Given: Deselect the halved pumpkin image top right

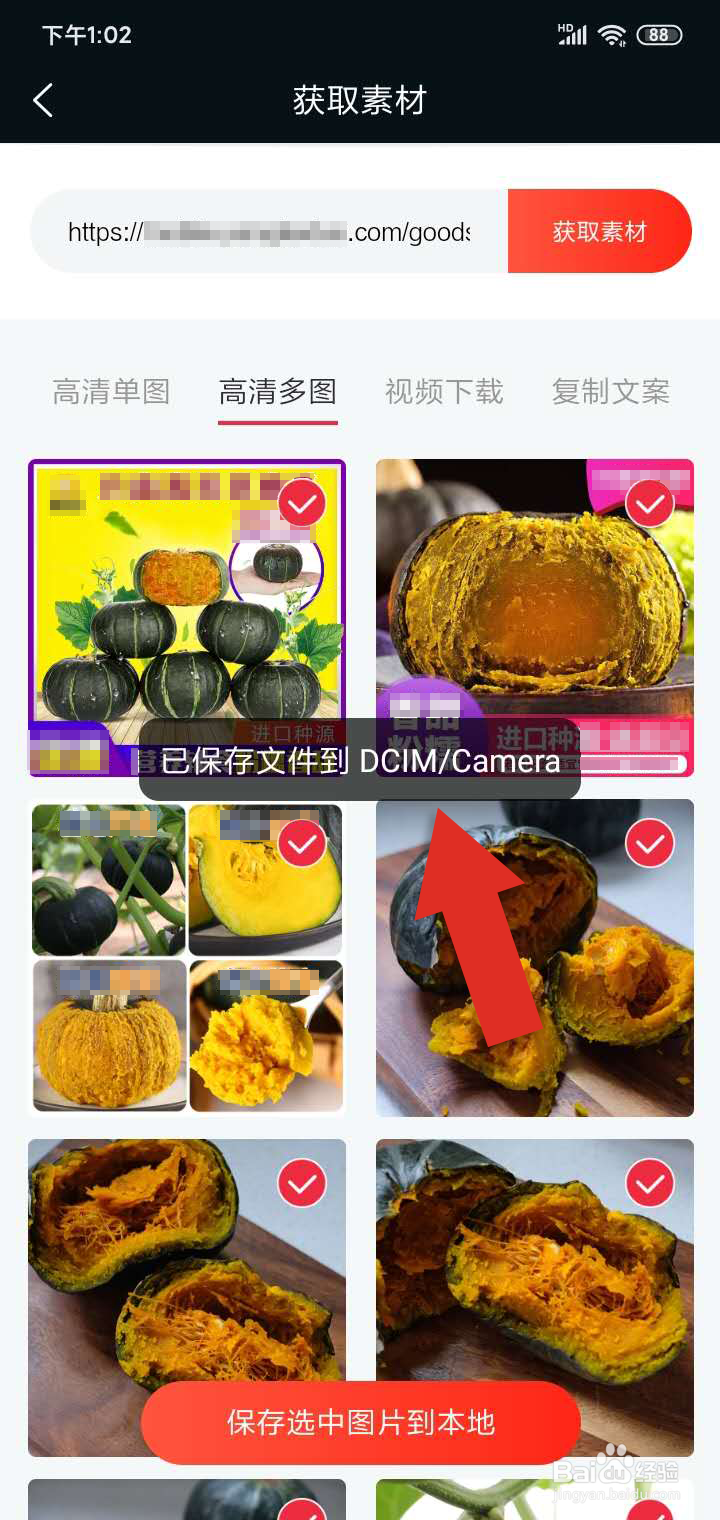Looking at the screenshot, I should point(650,503).
